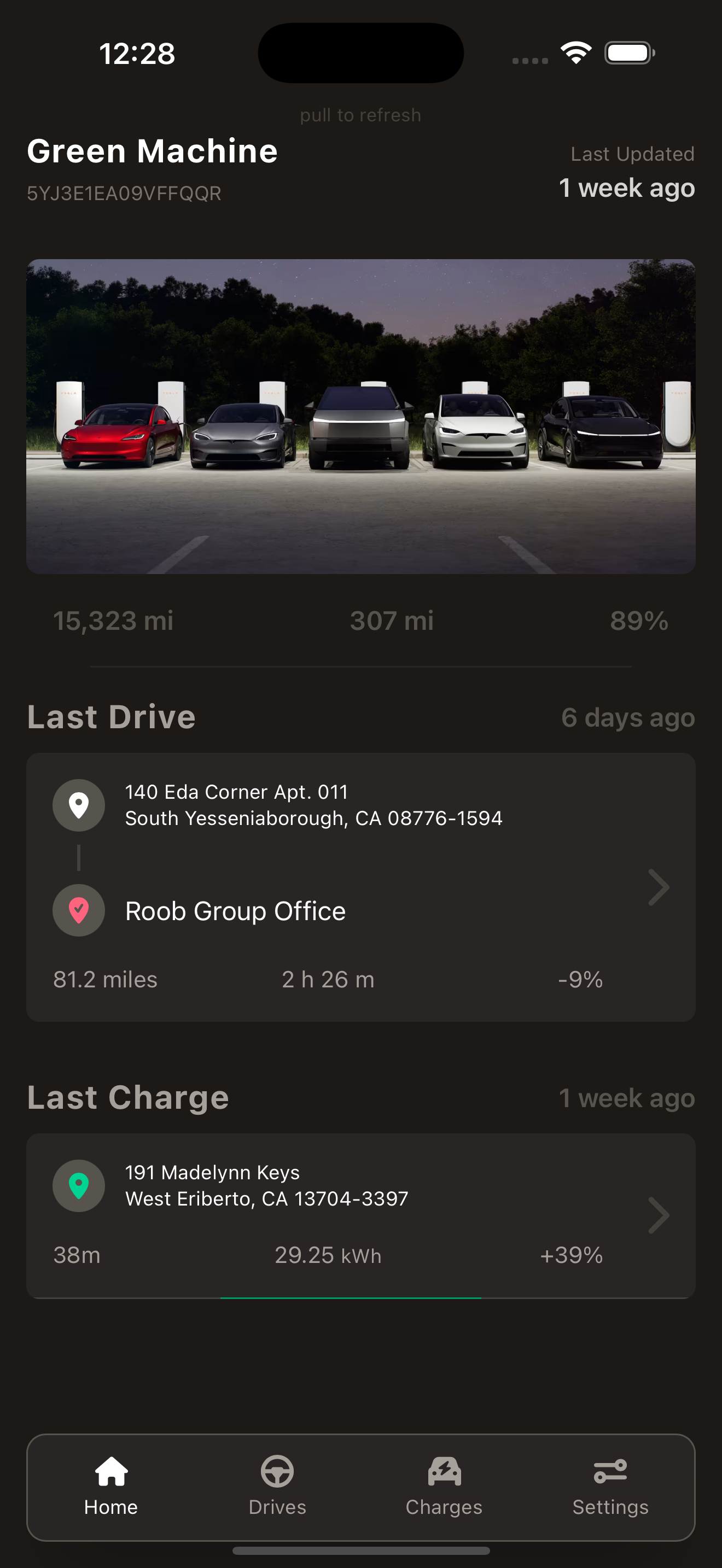Open the Last Charge details chevron

pyautogui.click(x=660, y=1215)
